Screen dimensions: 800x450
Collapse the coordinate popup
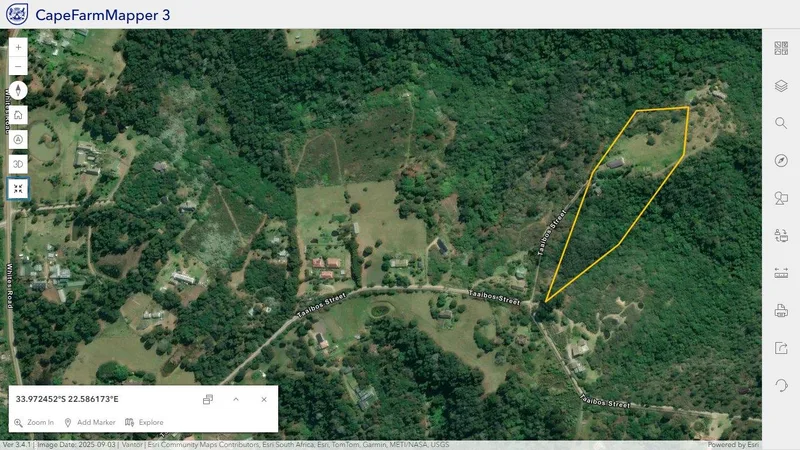pos(236,399)
